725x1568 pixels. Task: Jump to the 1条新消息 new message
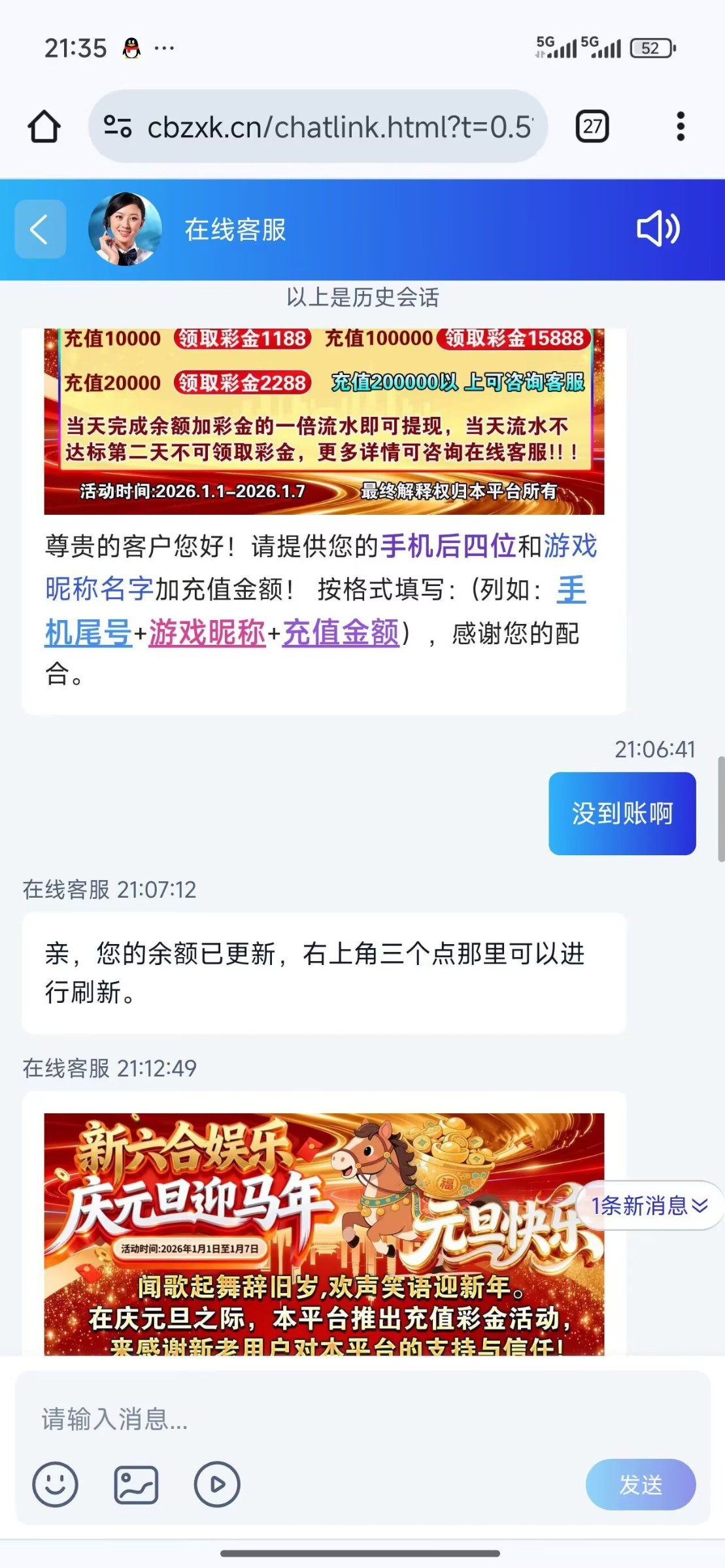pos(649,1205)
